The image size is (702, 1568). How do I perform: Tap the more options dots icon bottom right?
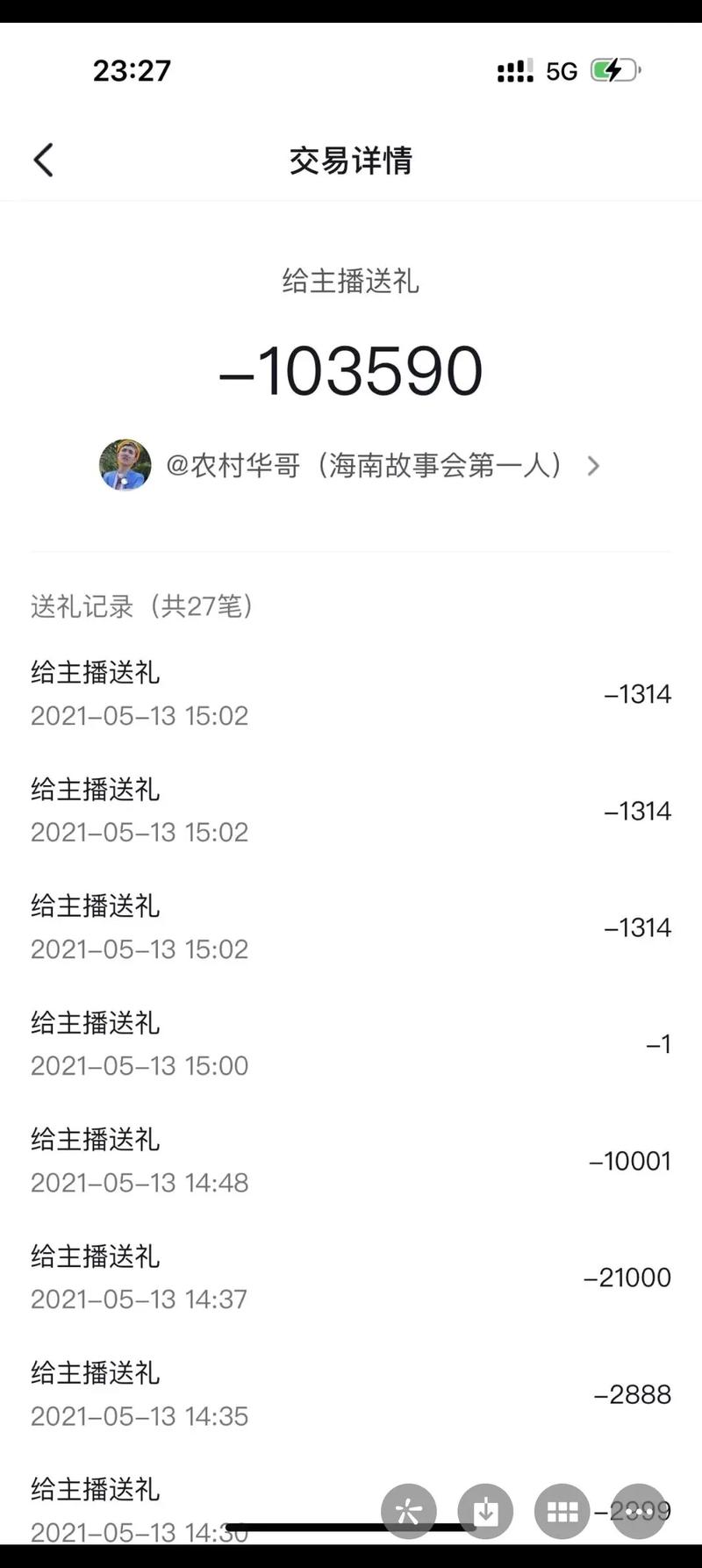click(638, 1511)
